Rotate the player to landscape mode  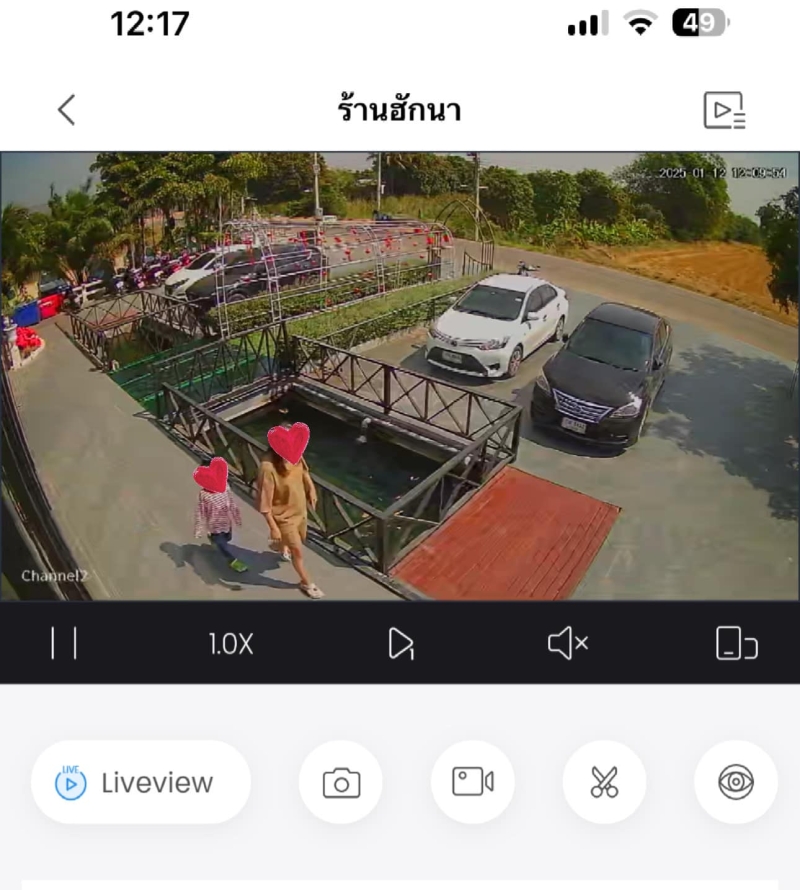736,644
